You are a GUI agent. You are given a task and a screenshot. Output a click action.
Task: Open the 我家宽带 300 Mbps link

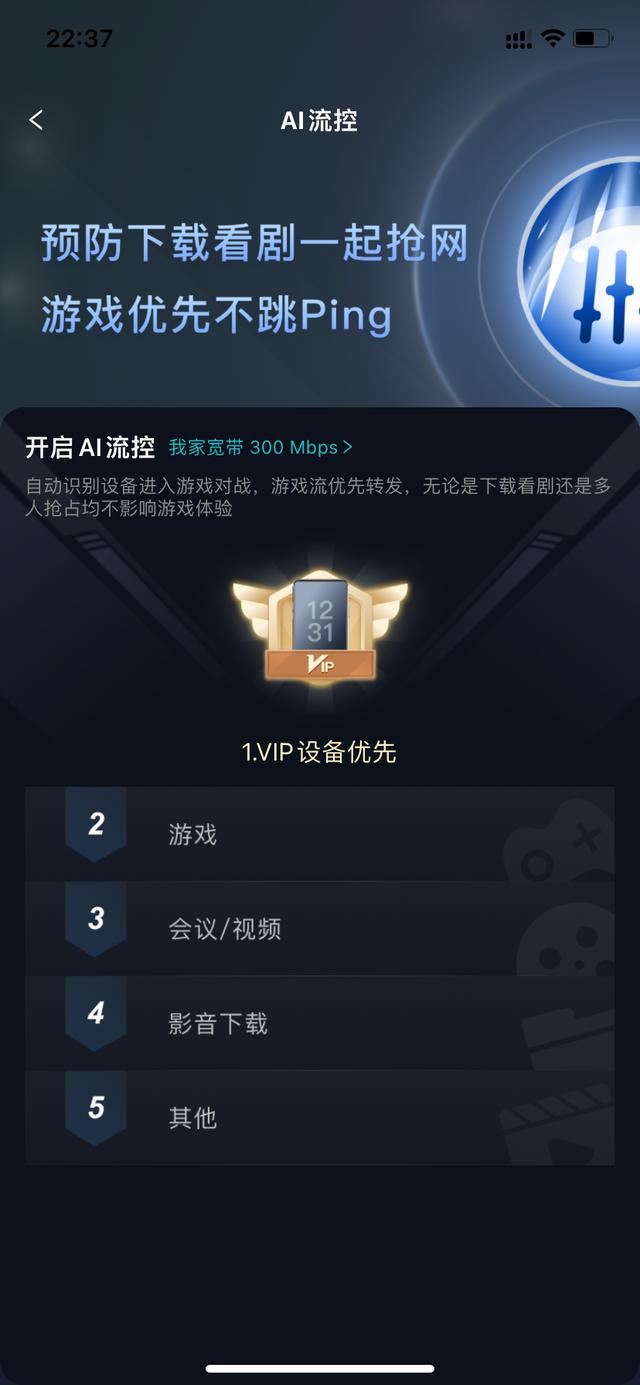point(260,447)
